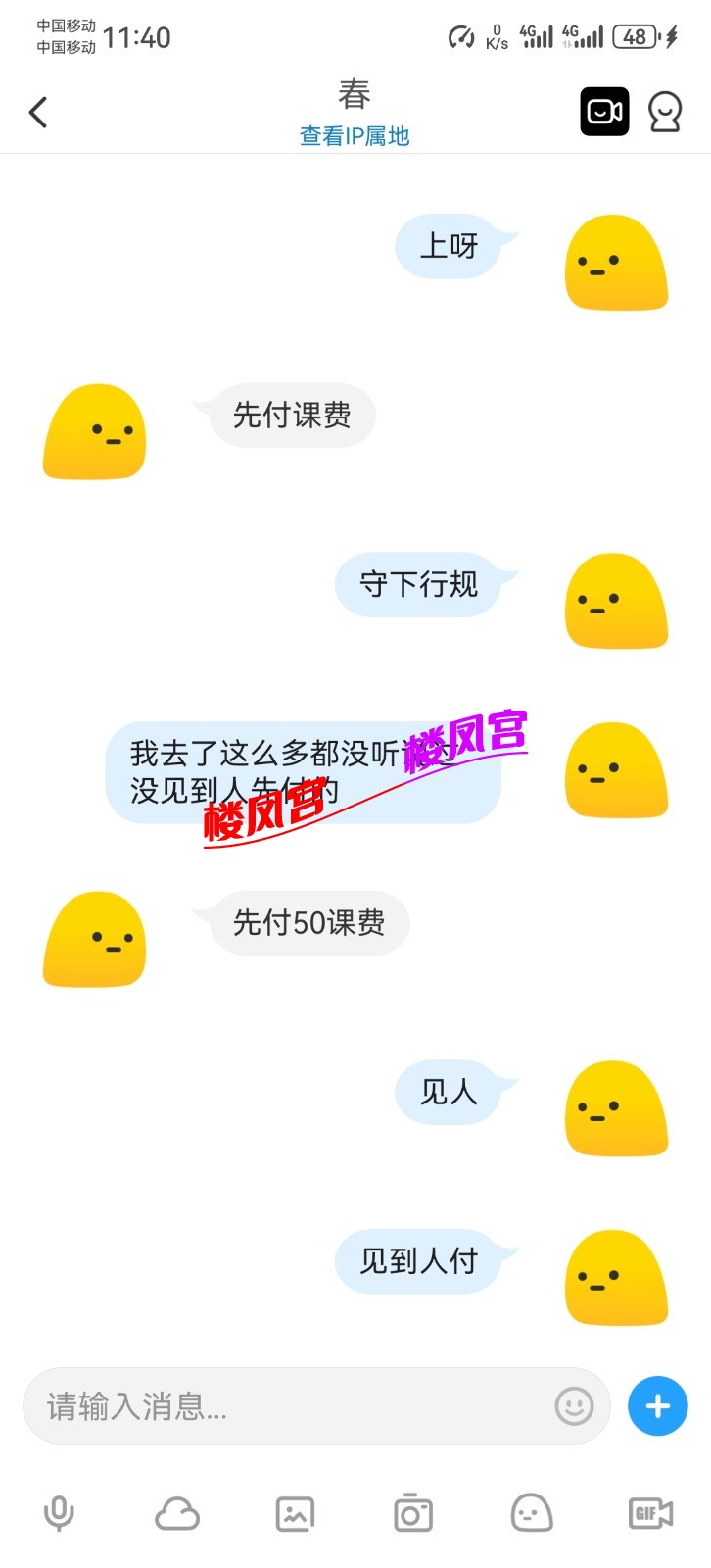Tap the 请输入消息 input field
This screenshot has height=1568, width=711.
[245, 1406]
